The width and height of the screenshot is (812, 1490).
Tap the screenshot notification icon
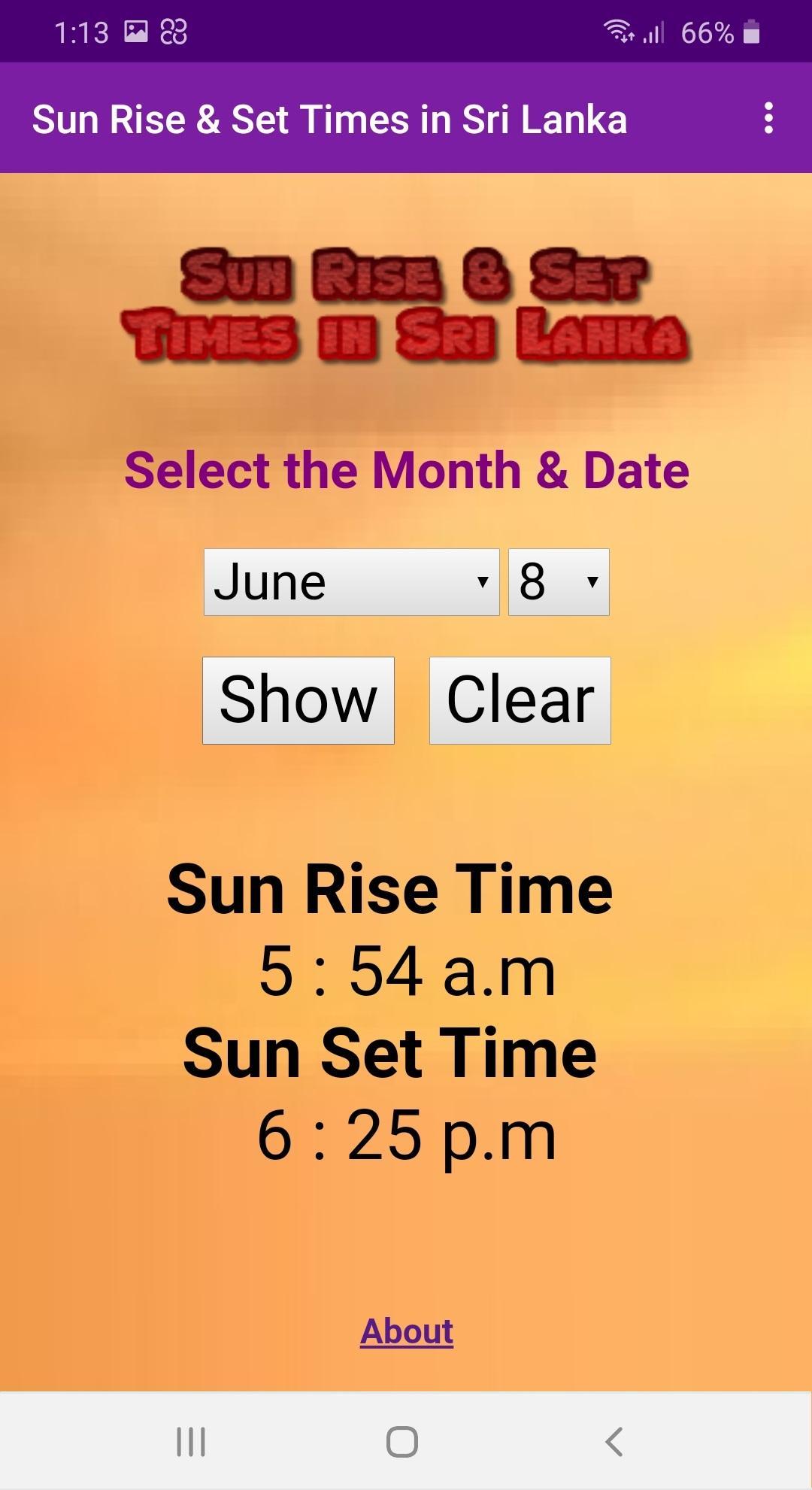[x=135, y=31]
